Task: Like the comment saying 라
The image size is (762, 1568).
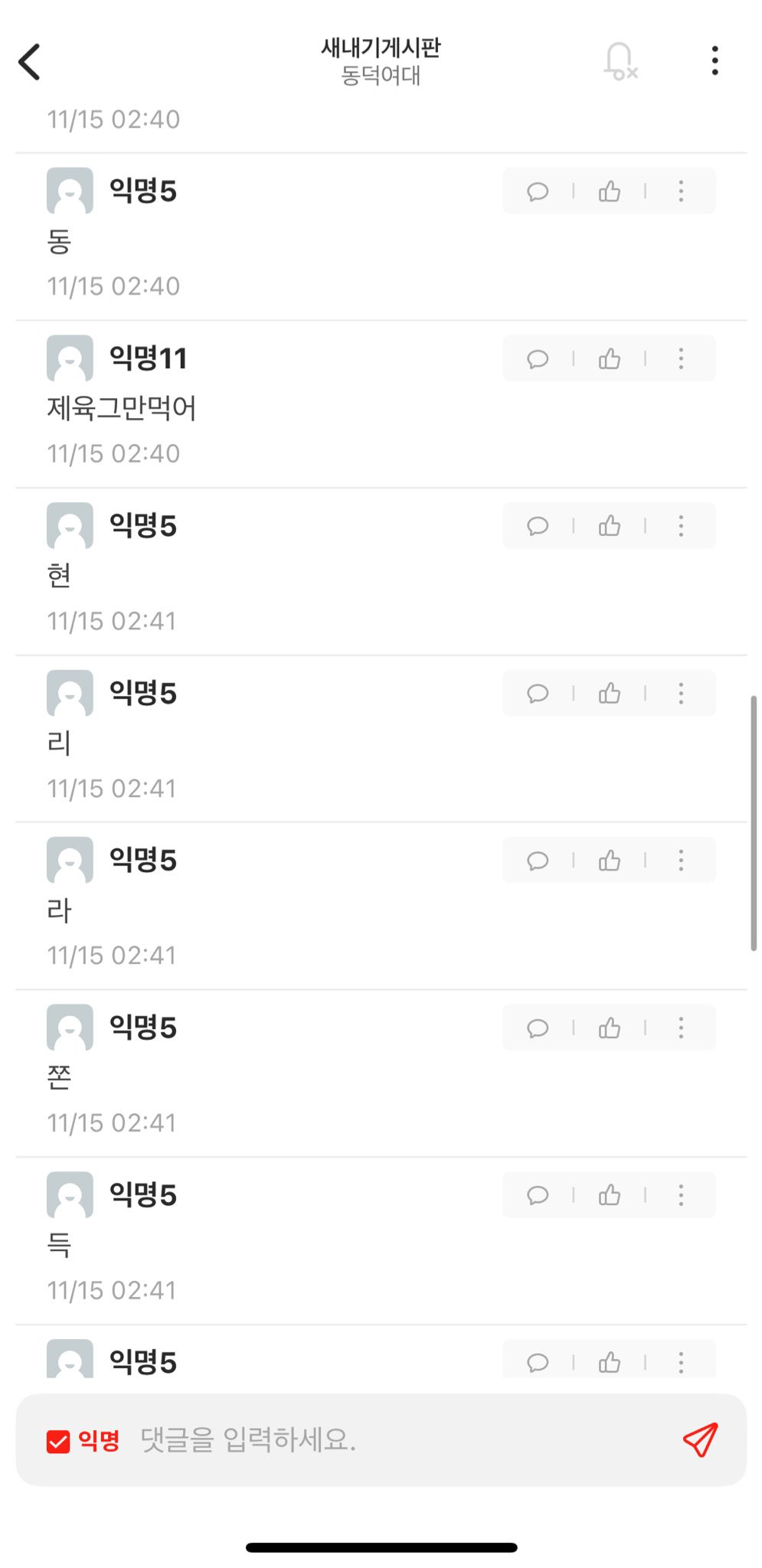Action: pyautogui.click(x=610, y=861)
